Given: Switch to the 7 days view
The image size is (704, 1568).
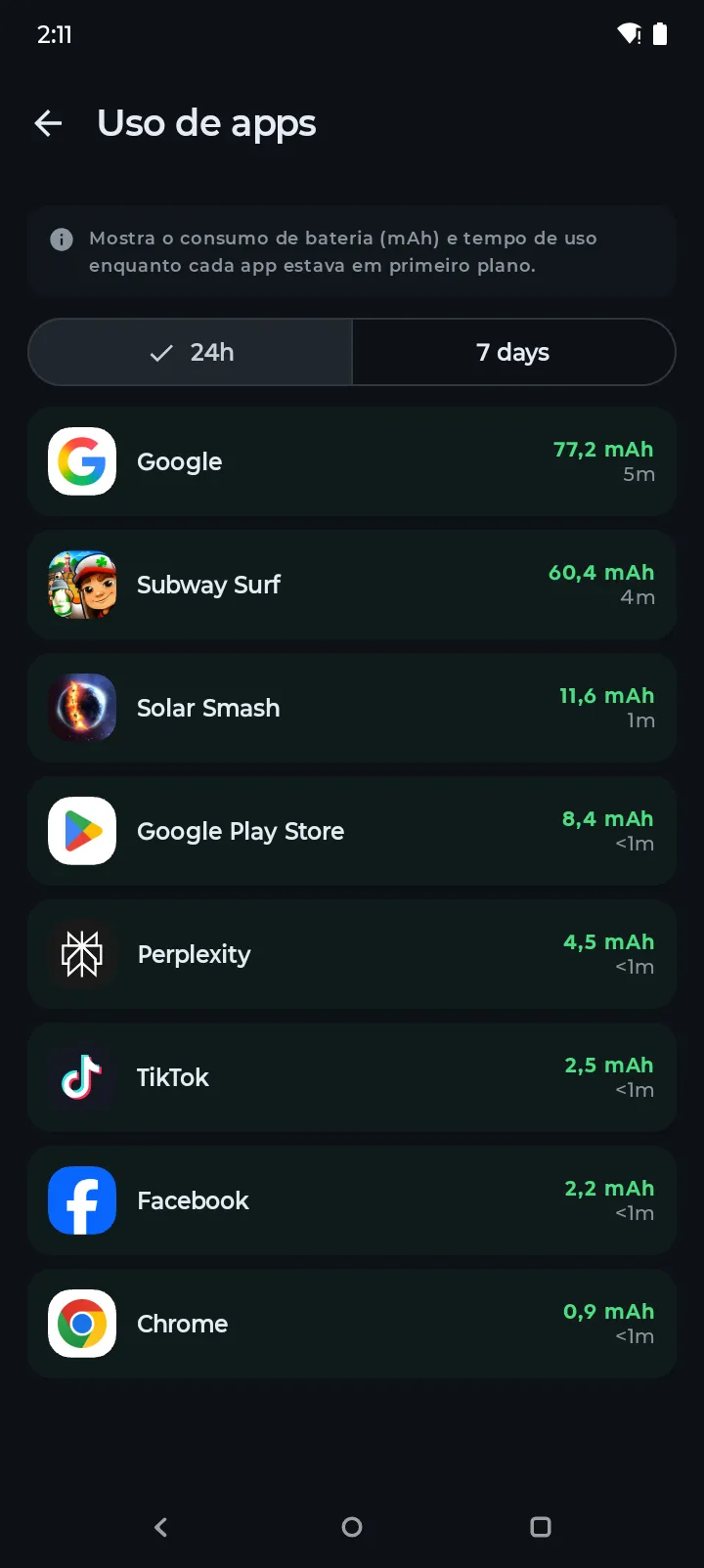Looking at the screenshot, I should pos(513,352).
